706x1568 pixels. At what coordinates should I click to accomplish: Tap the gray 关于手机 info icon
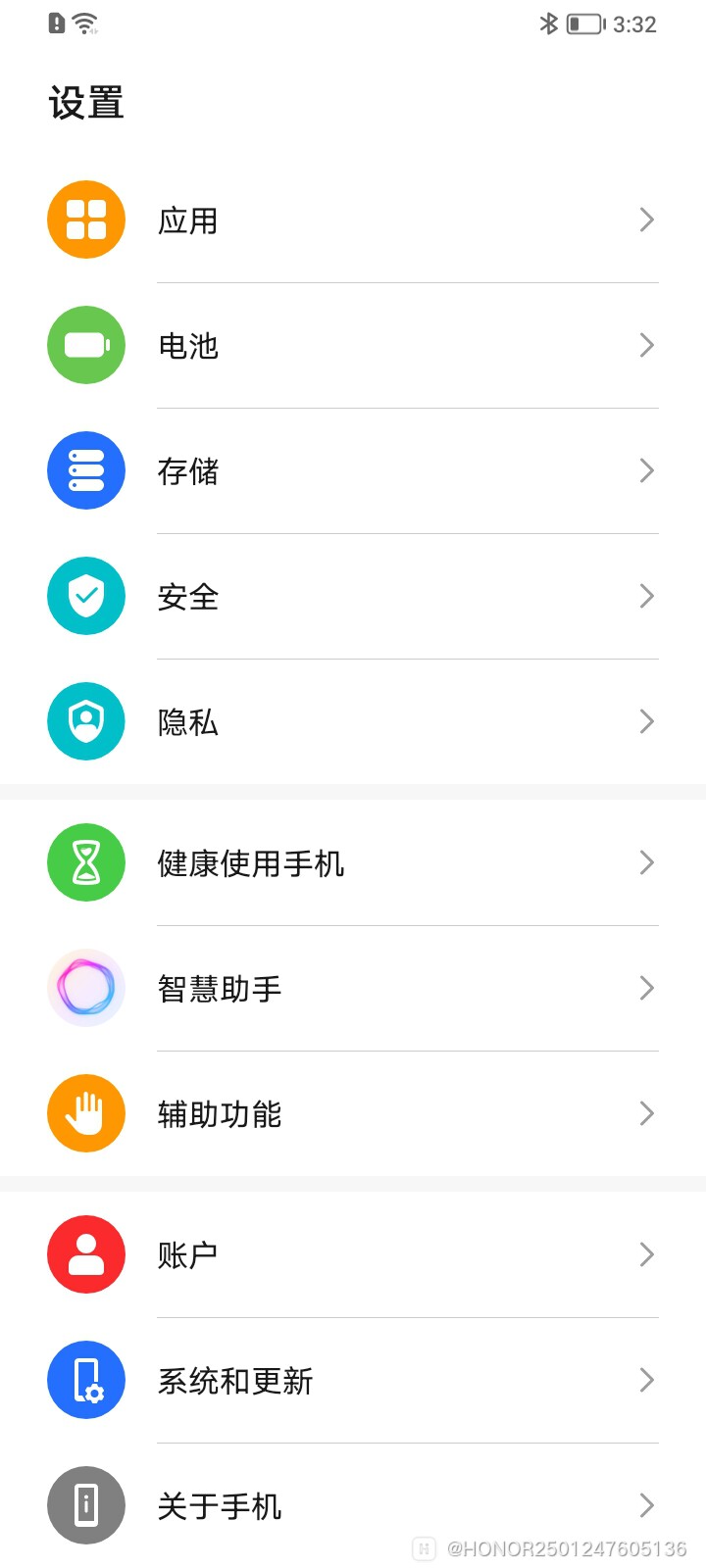(x=86, y=1505)
